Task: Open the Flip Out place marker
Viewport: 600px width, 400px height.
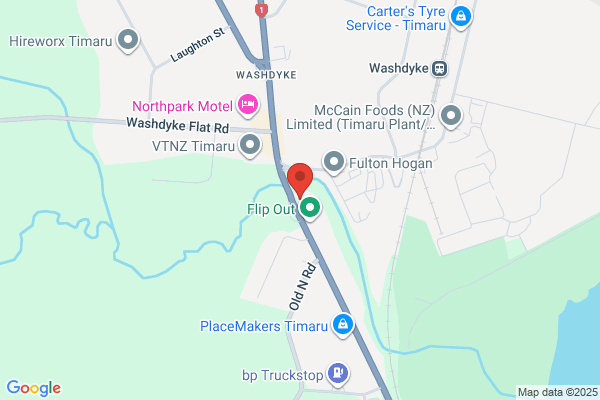Action: point(310,208)
